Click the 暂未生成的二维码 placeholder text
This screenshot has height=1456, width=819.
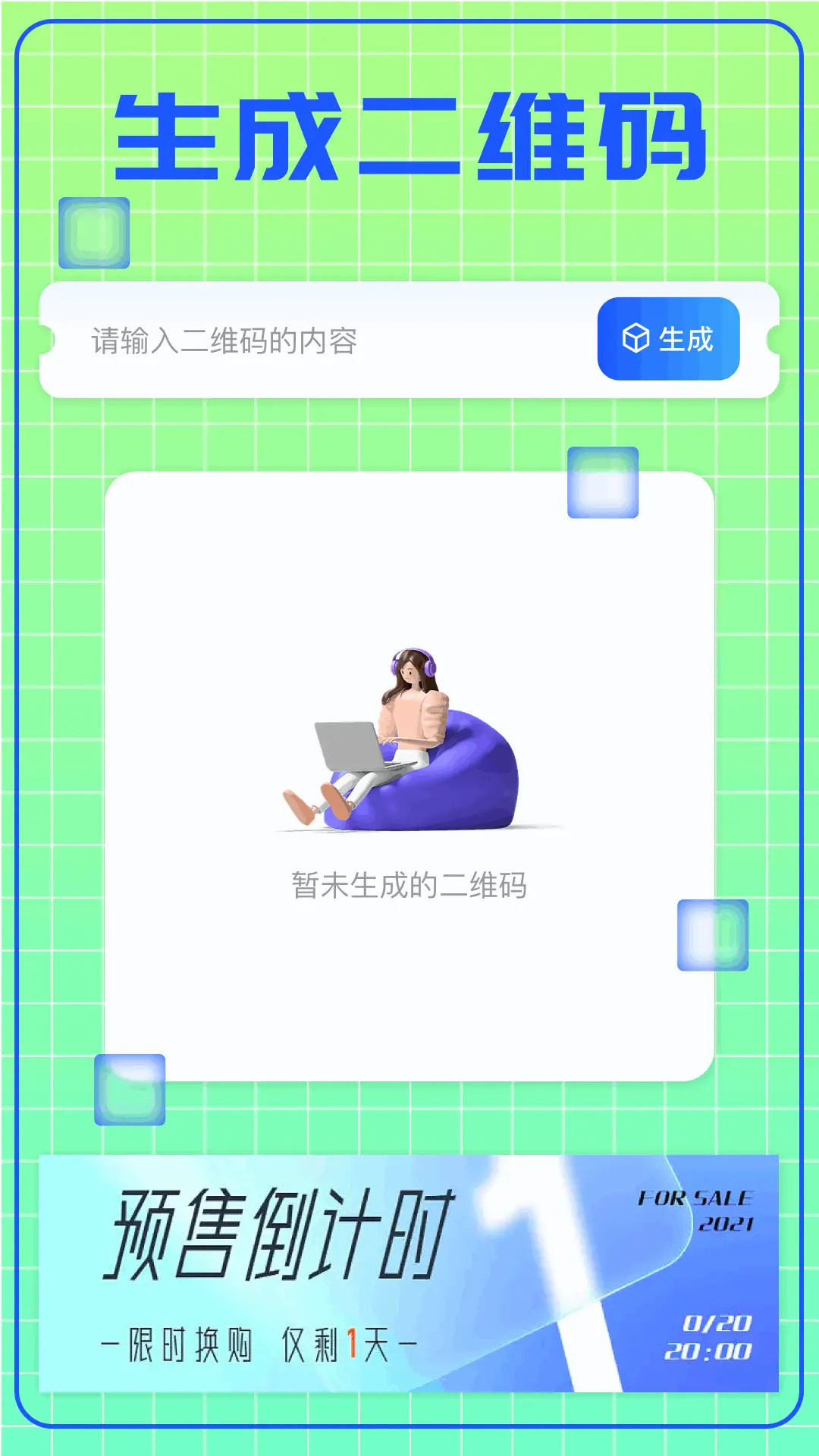[x=409, y=883]
